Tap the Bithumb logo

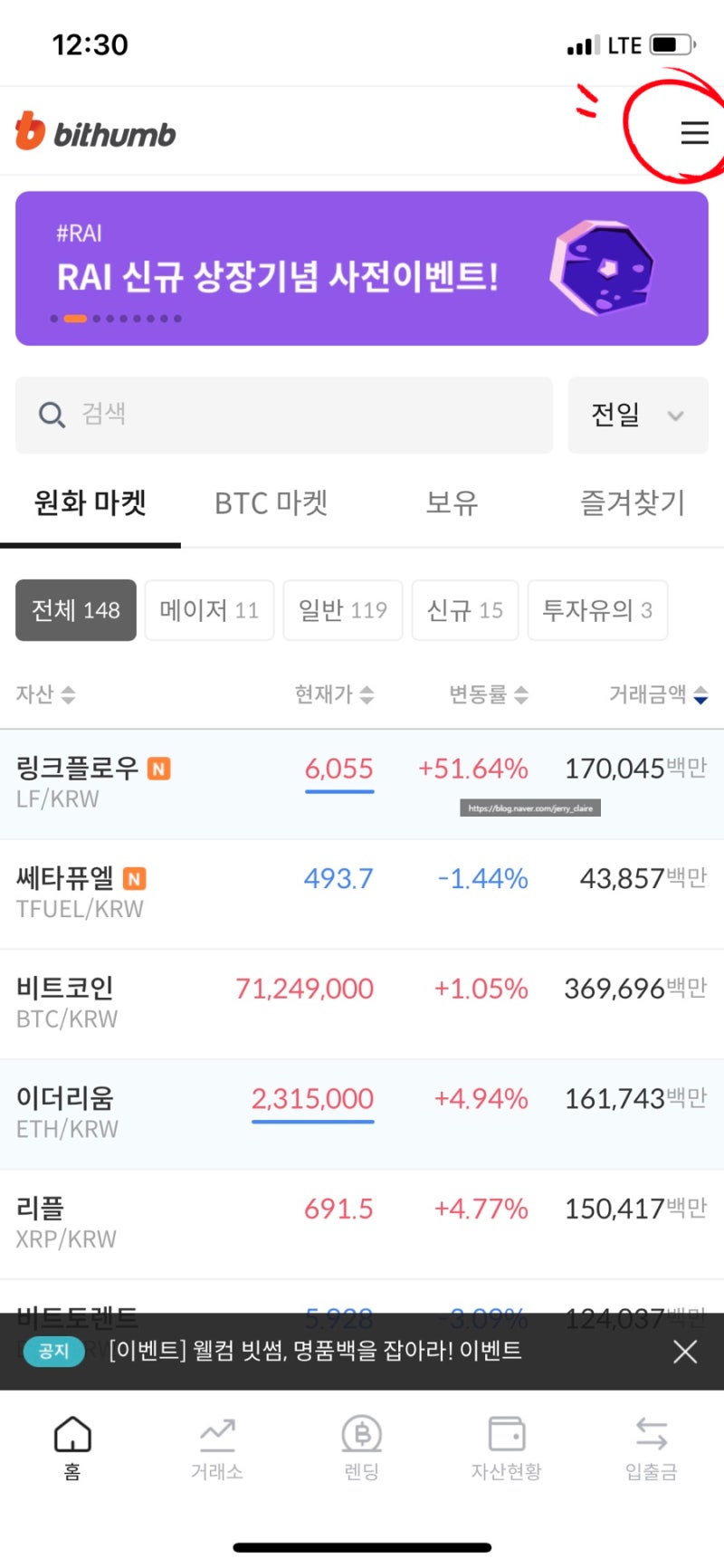(95, 131)
